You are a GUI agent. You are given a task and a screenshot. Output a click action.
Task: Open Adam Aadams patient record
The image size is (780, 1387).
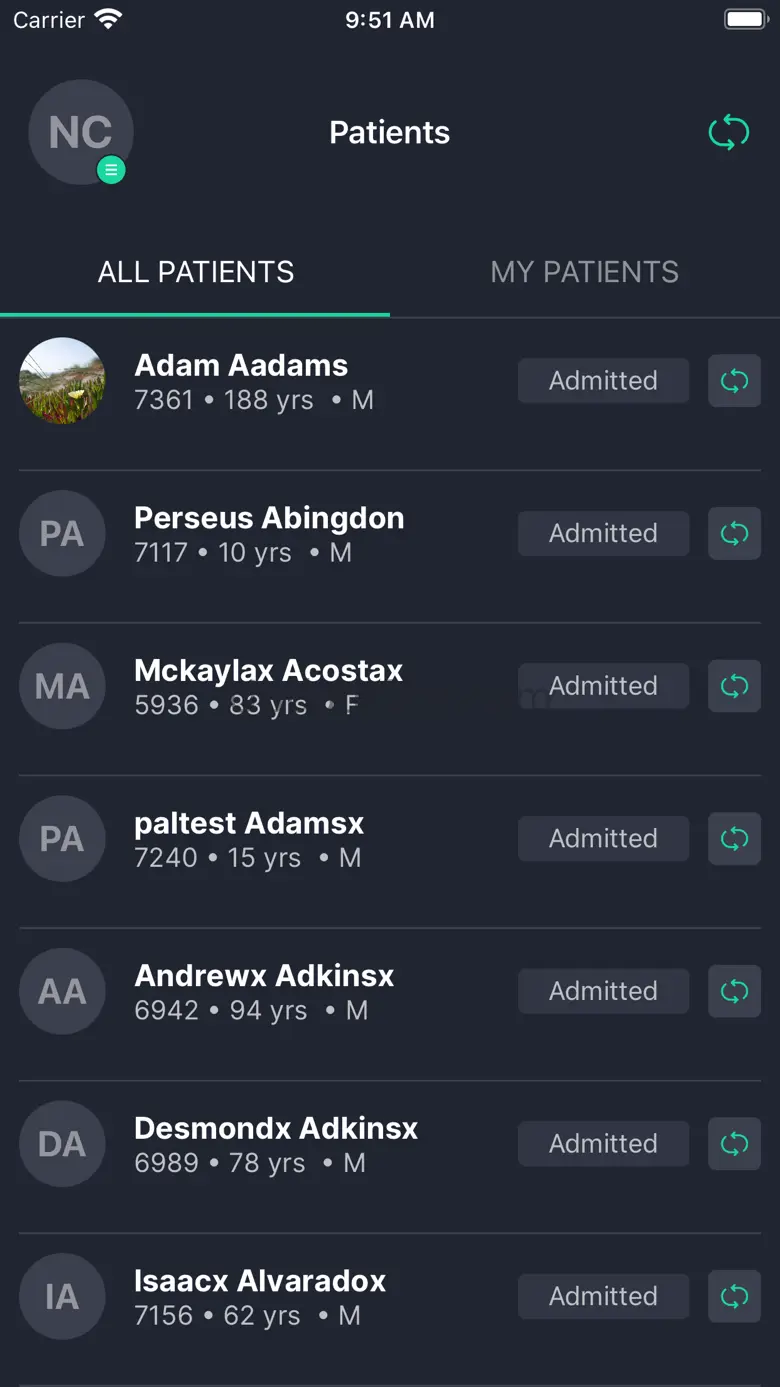[x=241, y=381]
